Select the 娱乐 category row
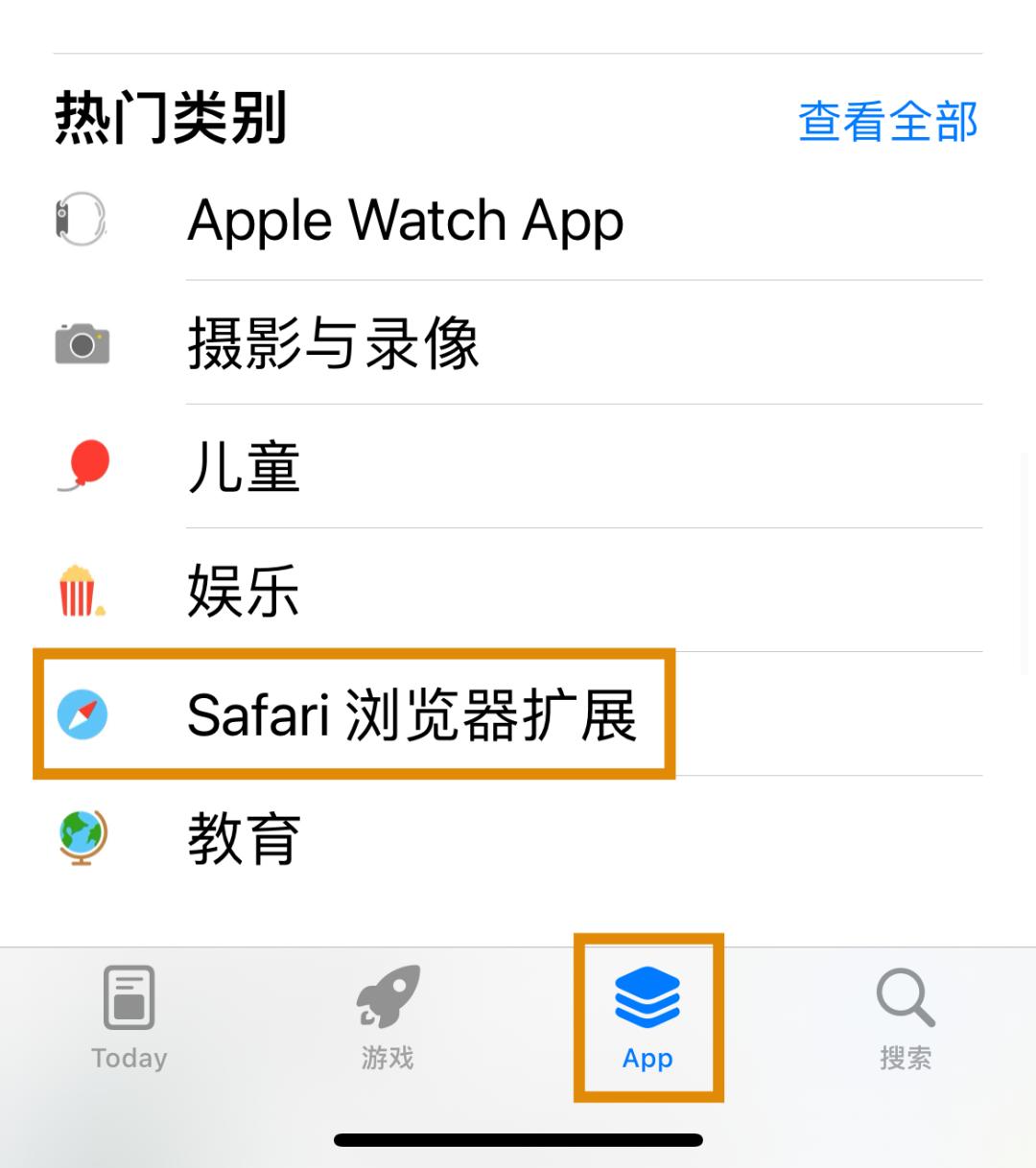The image size is (1036, 1168). 245,591
